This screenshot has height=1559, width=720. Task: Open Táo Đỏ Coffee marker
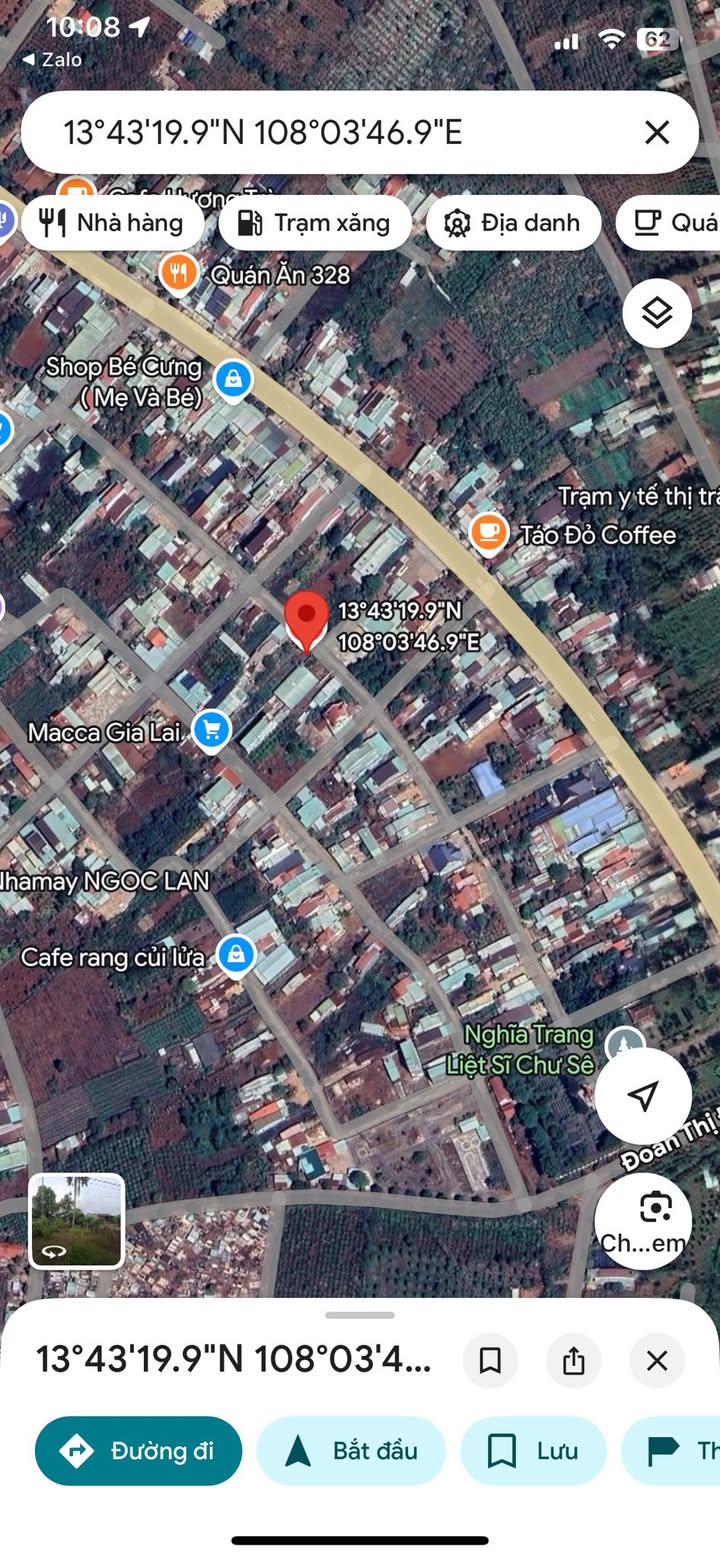pos(488,535)
